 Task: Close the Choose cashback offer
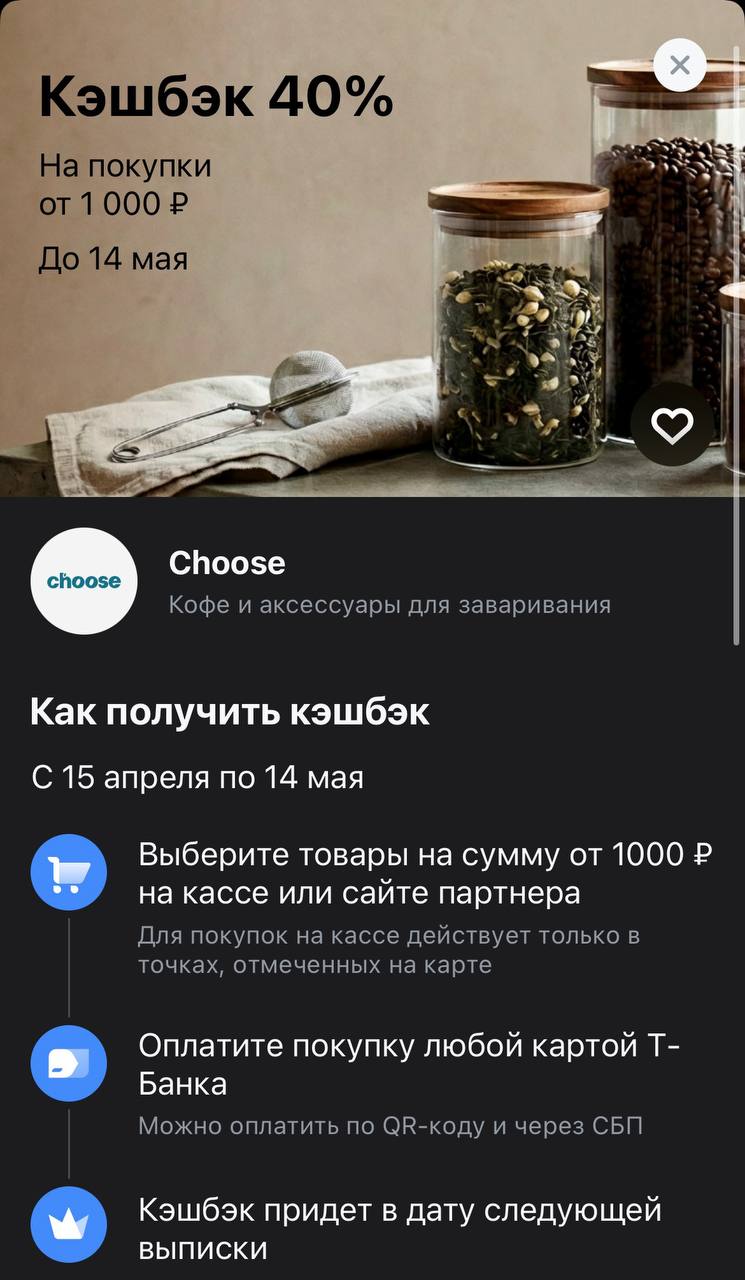[680, 66]
